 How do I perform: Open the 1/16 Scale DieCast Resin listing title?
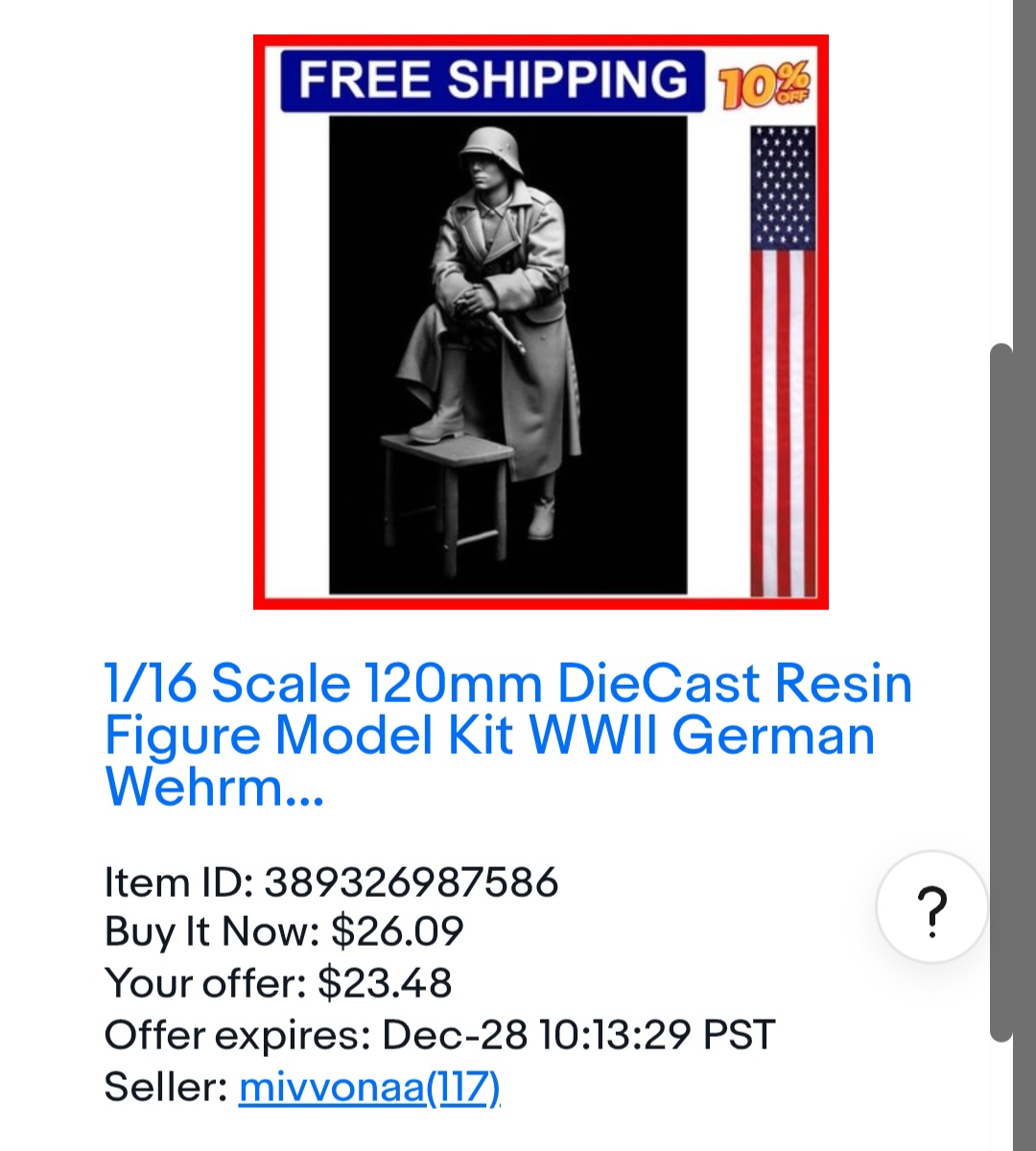(507, 735)
